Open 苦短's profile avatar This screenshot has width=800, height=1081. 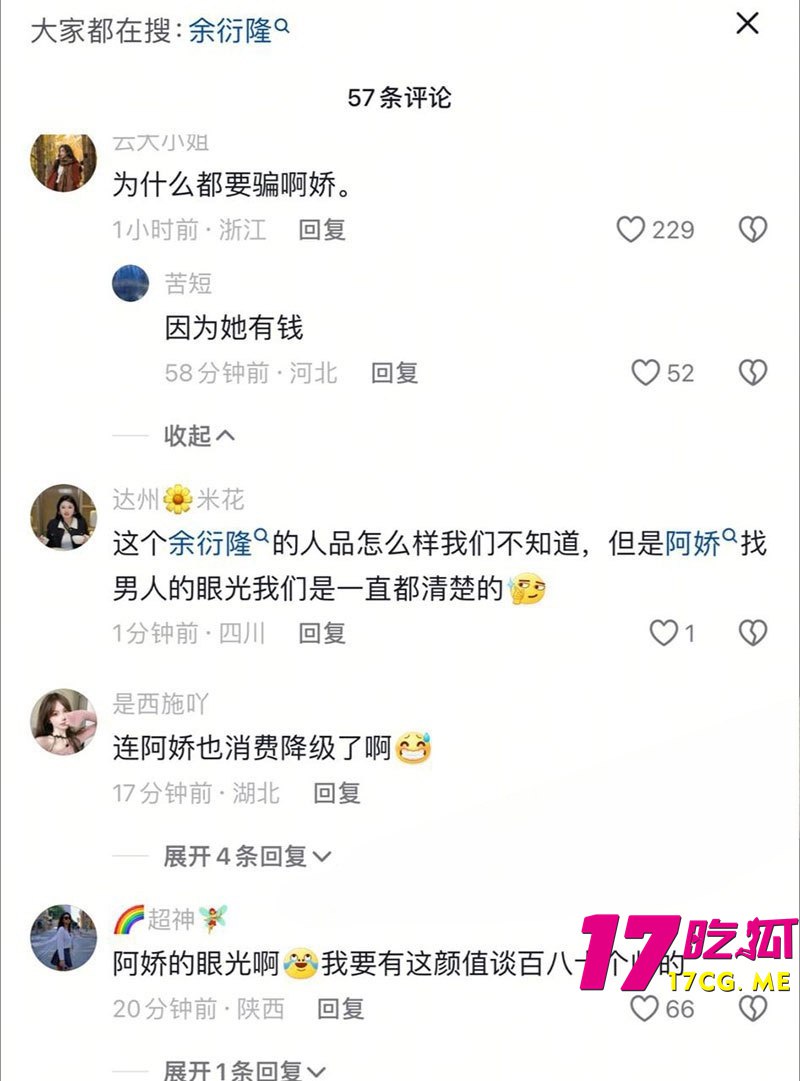131,283
